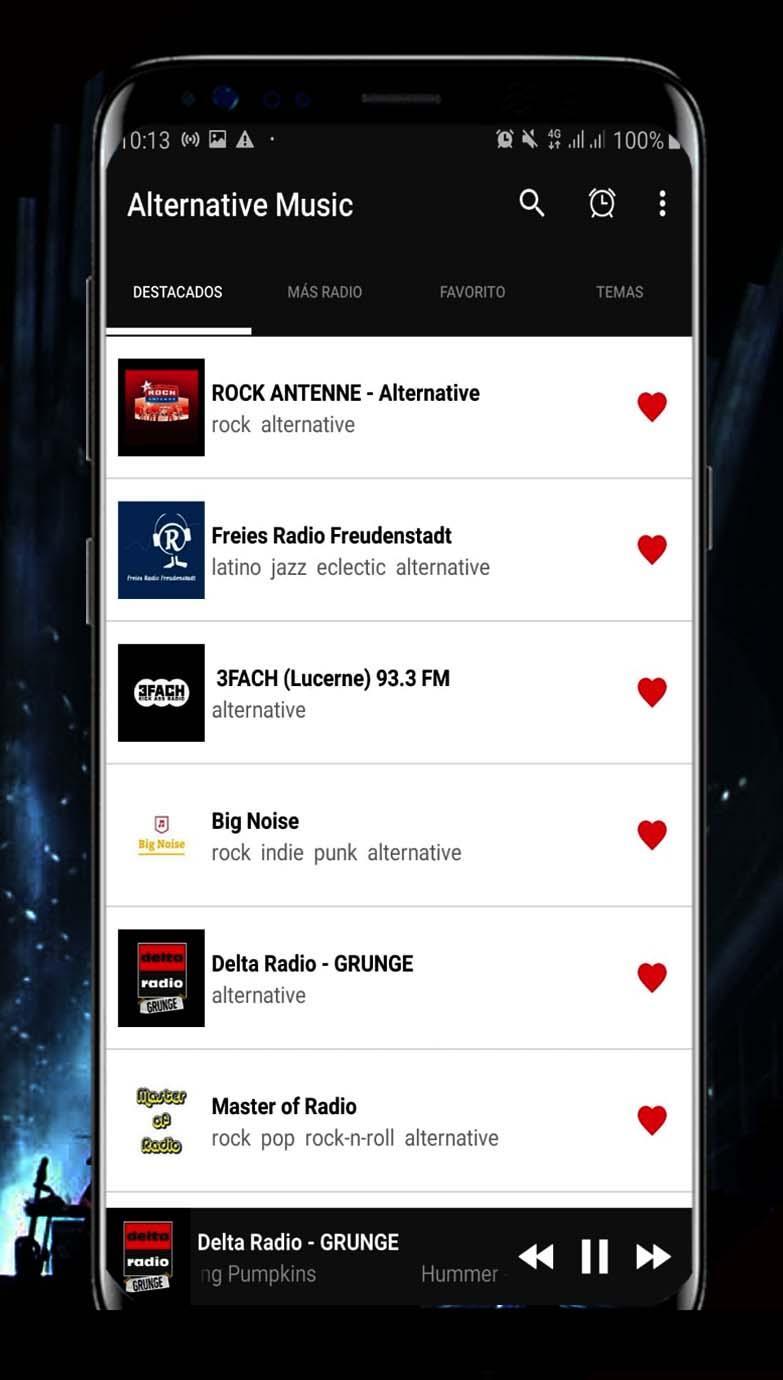
Task: Switch to the FAVORITO tab
Action: (472, 292)
